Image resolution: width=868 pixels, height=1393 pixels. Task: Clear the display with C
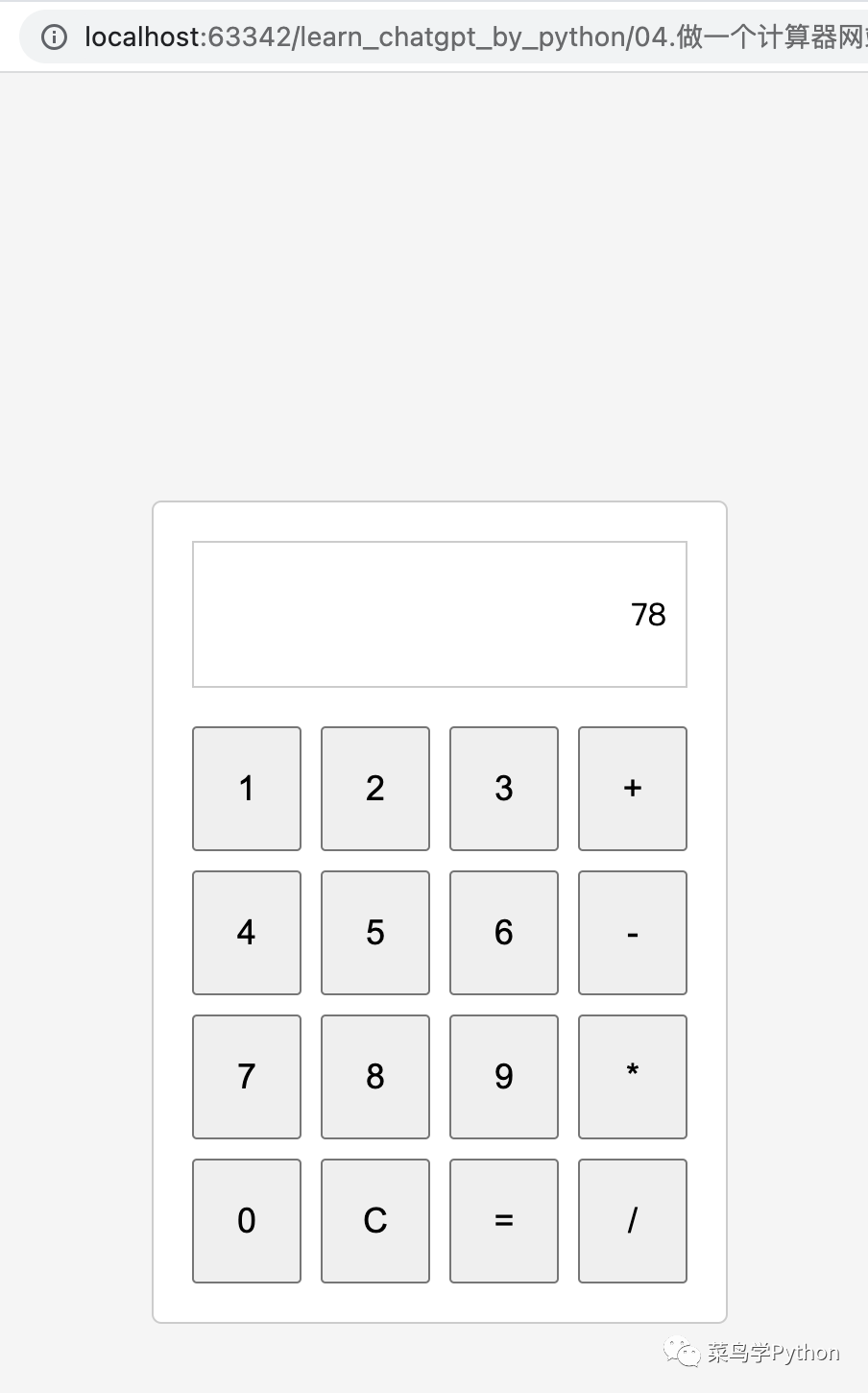[x=375, y=1221]
